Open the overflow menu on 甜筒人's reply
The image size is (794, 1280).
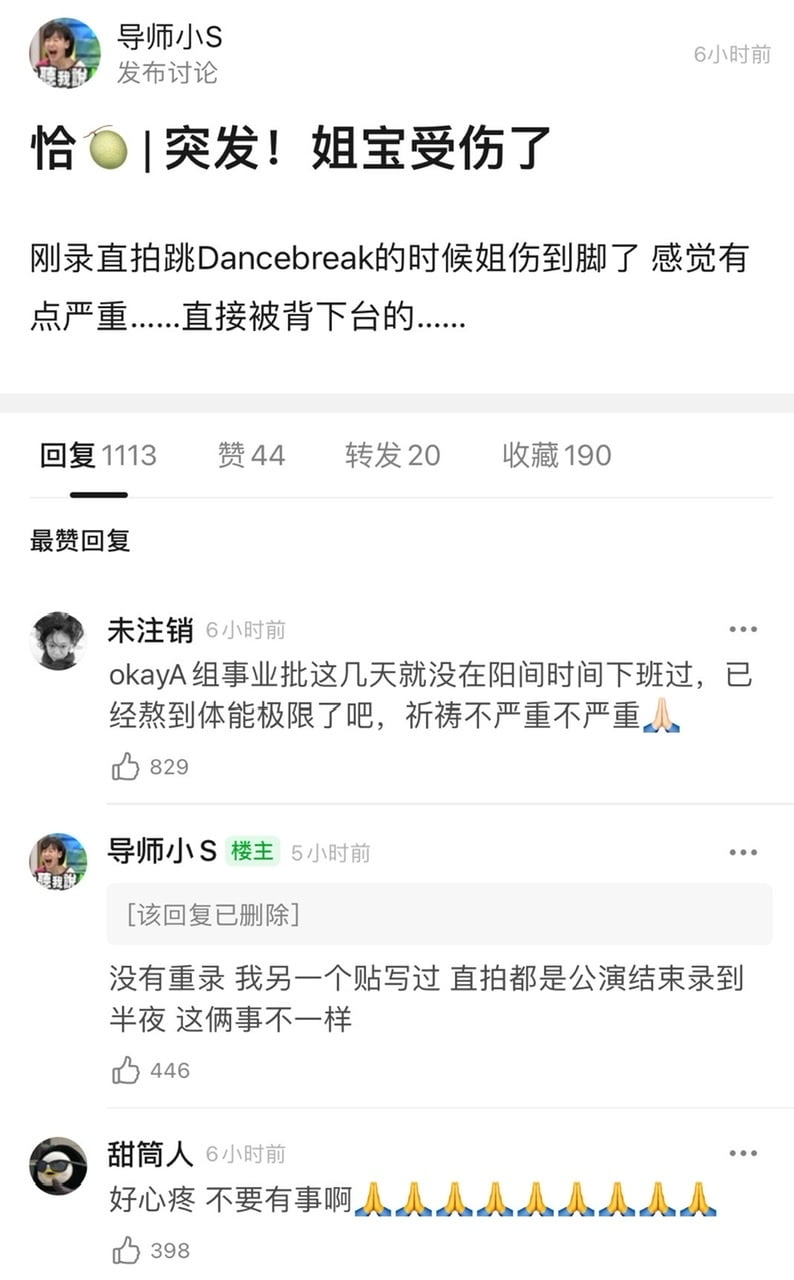coord(742,1154)
